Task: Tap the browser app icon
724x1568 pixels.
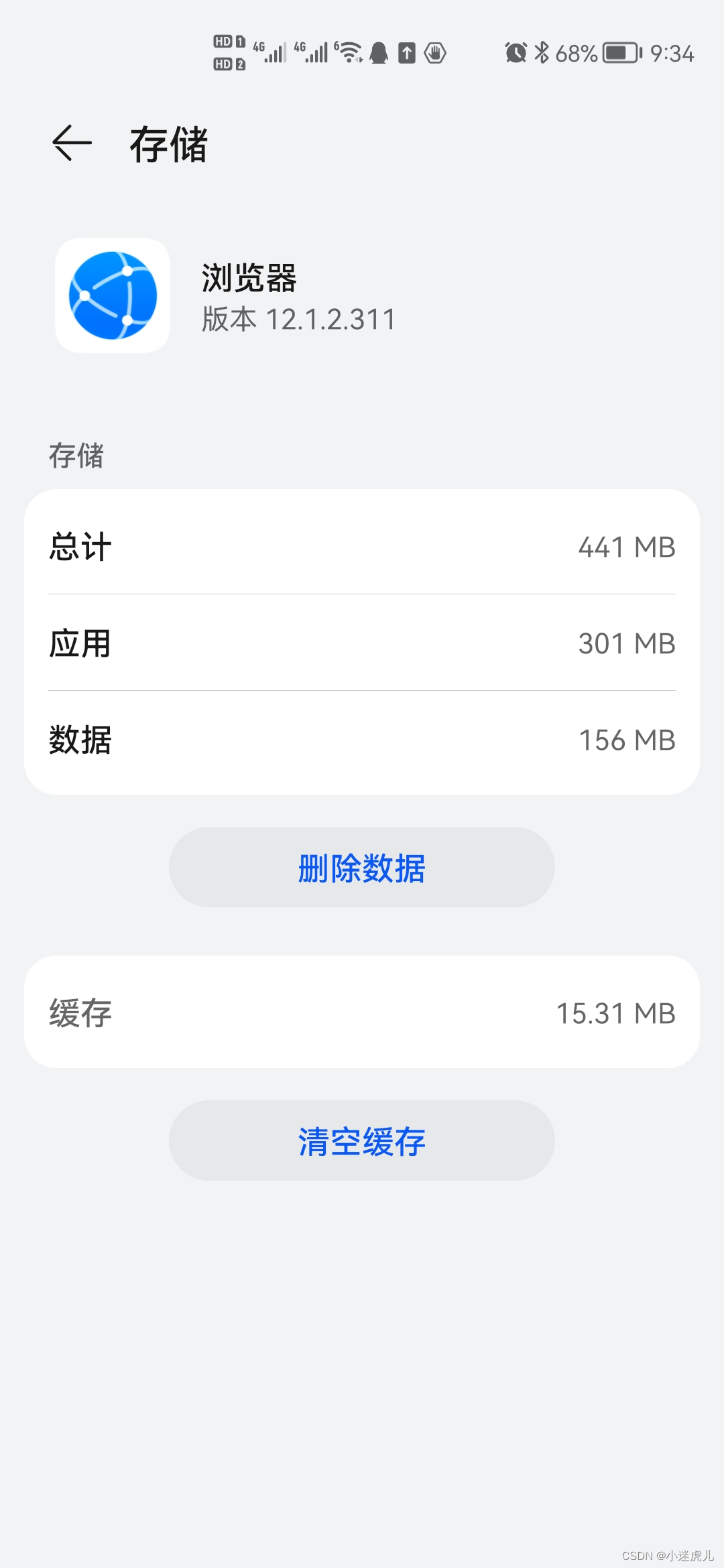Action: point(111,295)
